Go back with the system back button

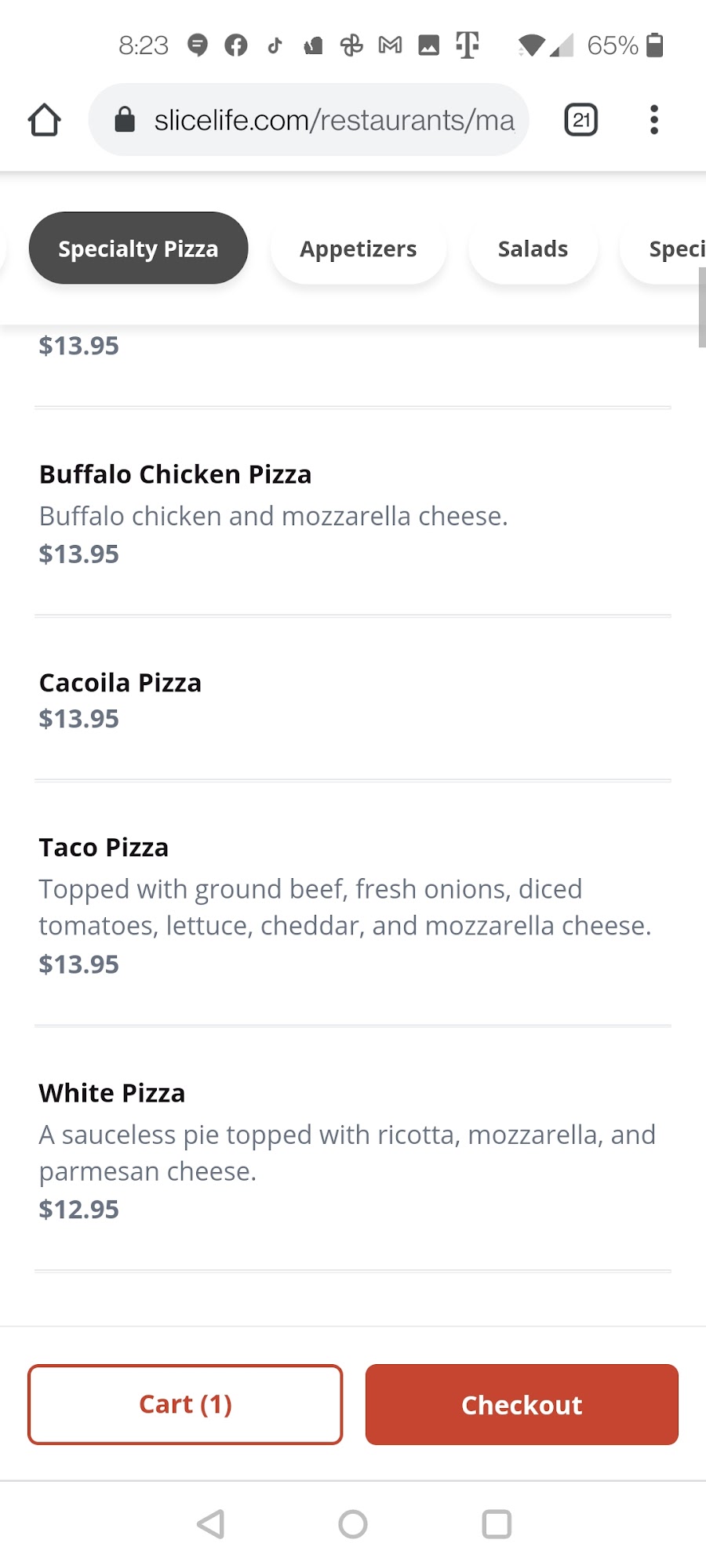210,1524
